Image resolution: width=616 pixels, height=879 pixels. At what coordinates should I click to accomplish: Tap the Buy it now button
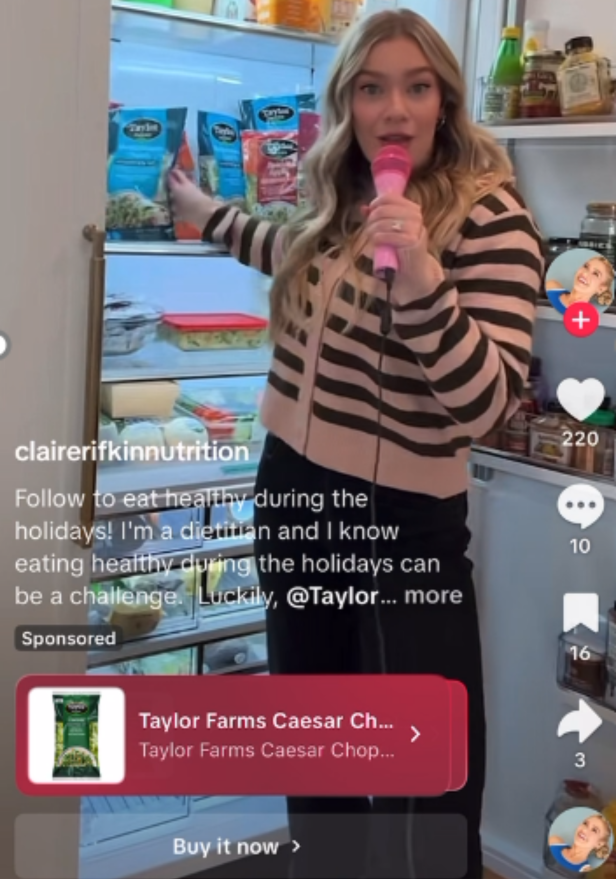[x=237, y=846]
